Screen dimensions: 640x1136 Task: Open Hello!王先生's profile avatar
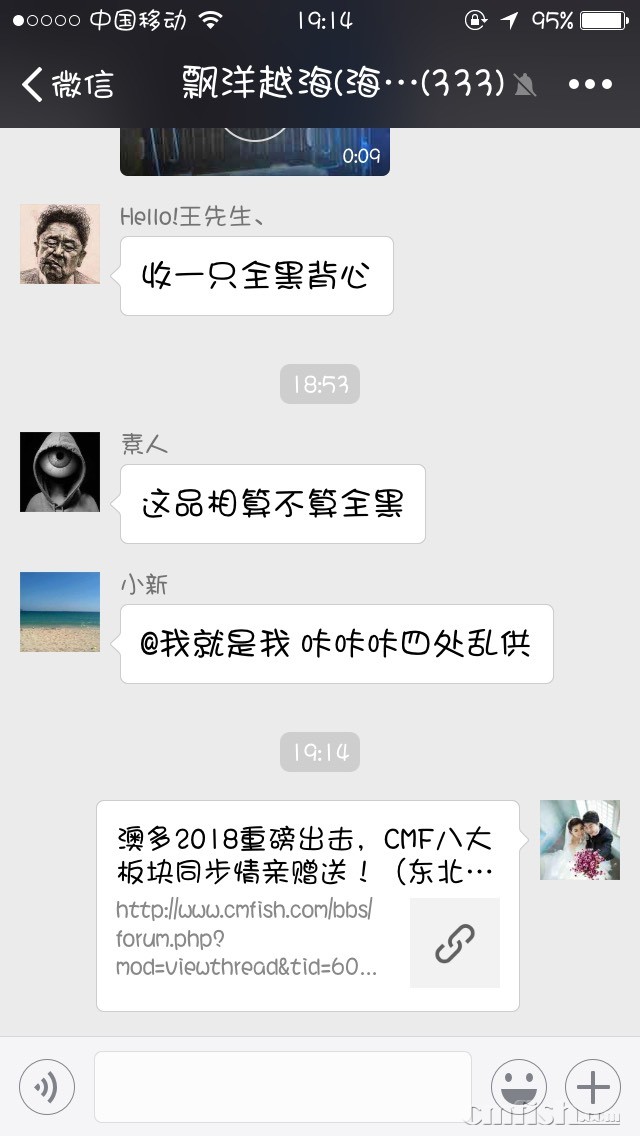tap(60, 244)
